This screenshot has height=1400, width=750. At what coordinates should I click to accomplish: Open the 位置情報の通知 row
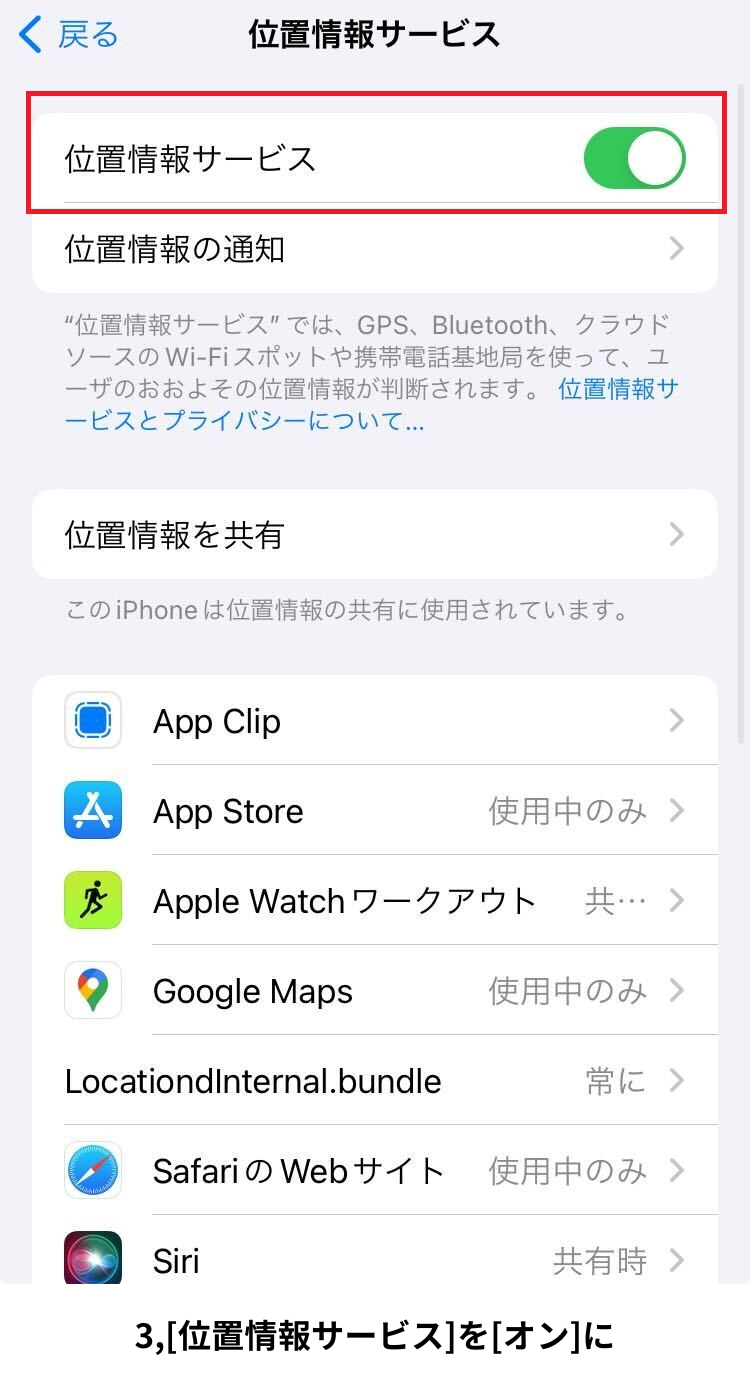tap(375, 248)
